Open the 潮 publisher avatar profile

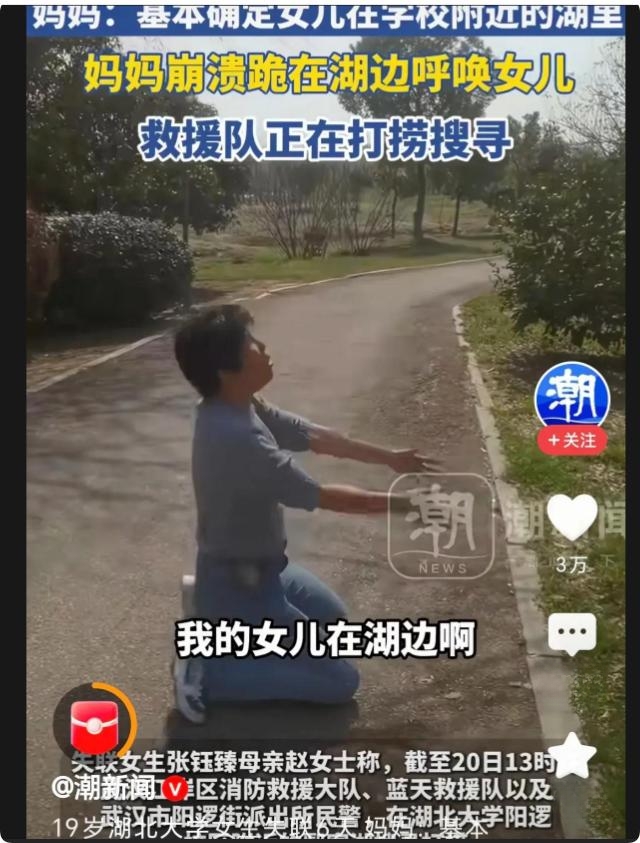[x=572, y=395]
